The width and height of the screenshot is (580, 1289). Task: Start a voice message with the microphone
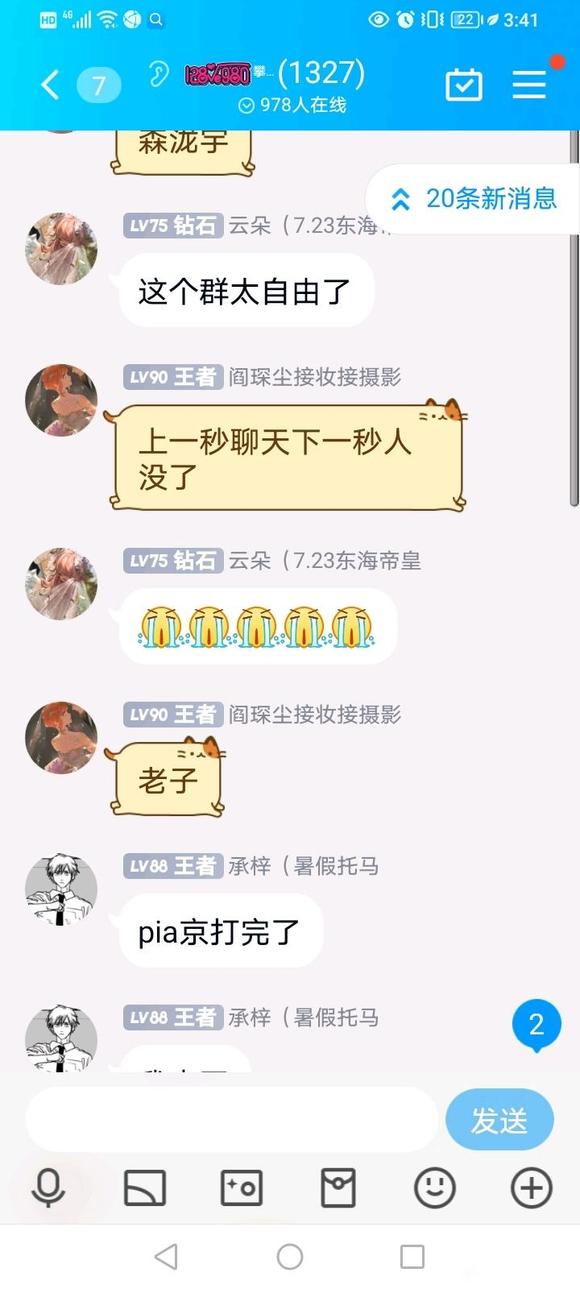47,1188
